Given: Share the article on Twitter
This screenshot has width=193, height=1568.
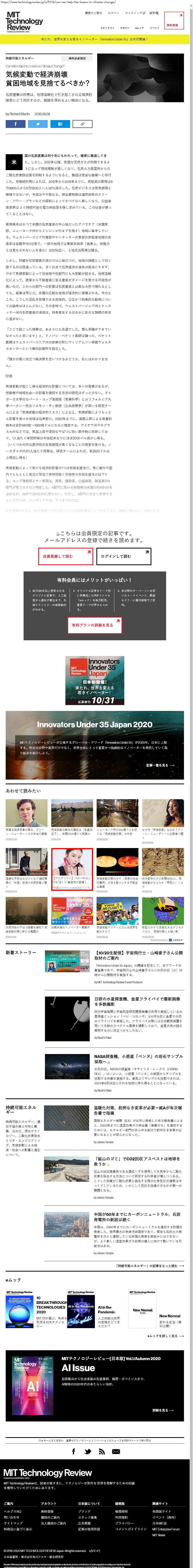Looking at the screenshot, I should click(x=38, y=124).
